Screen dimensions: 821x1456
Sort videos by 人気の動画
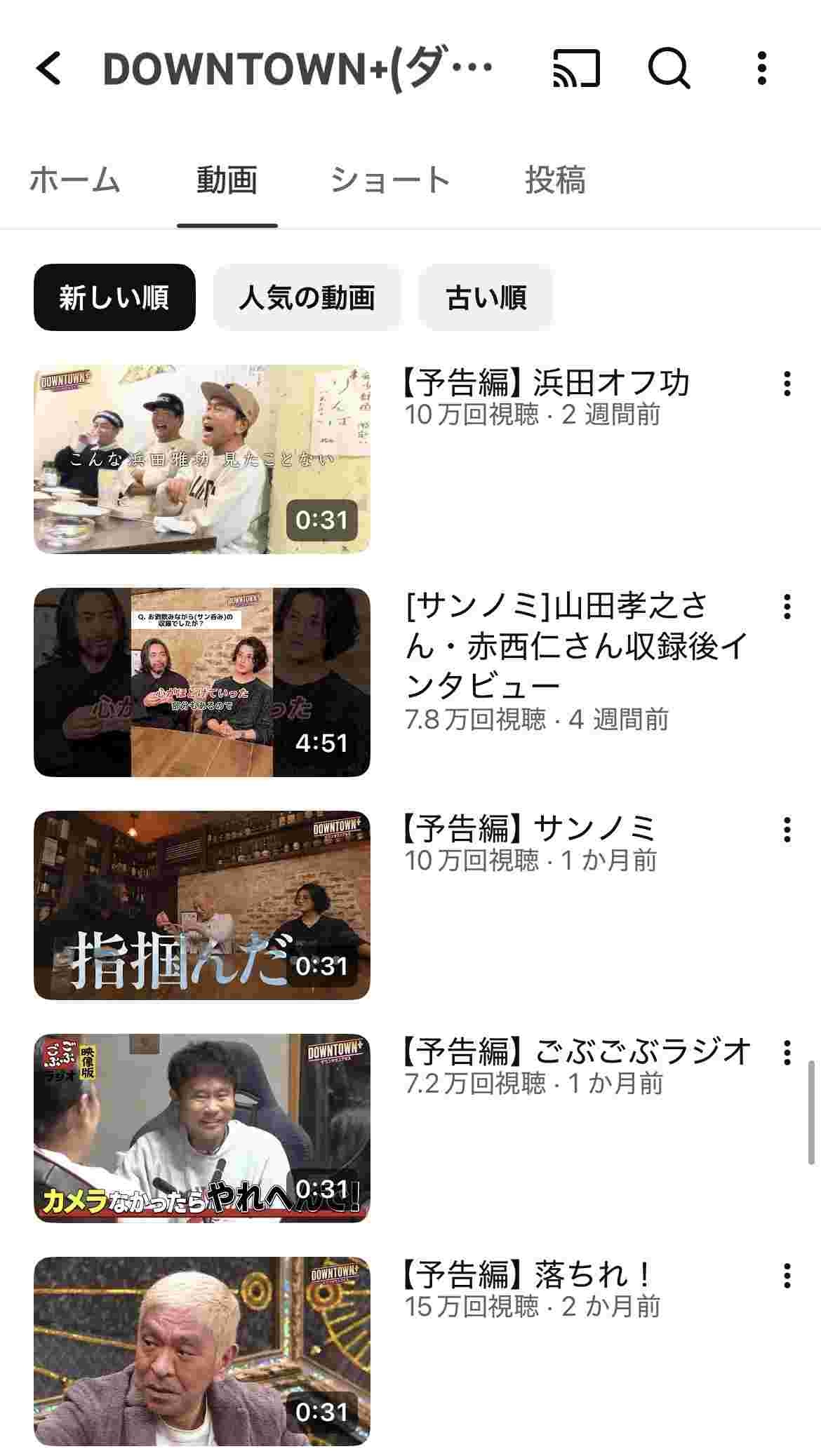307,297
